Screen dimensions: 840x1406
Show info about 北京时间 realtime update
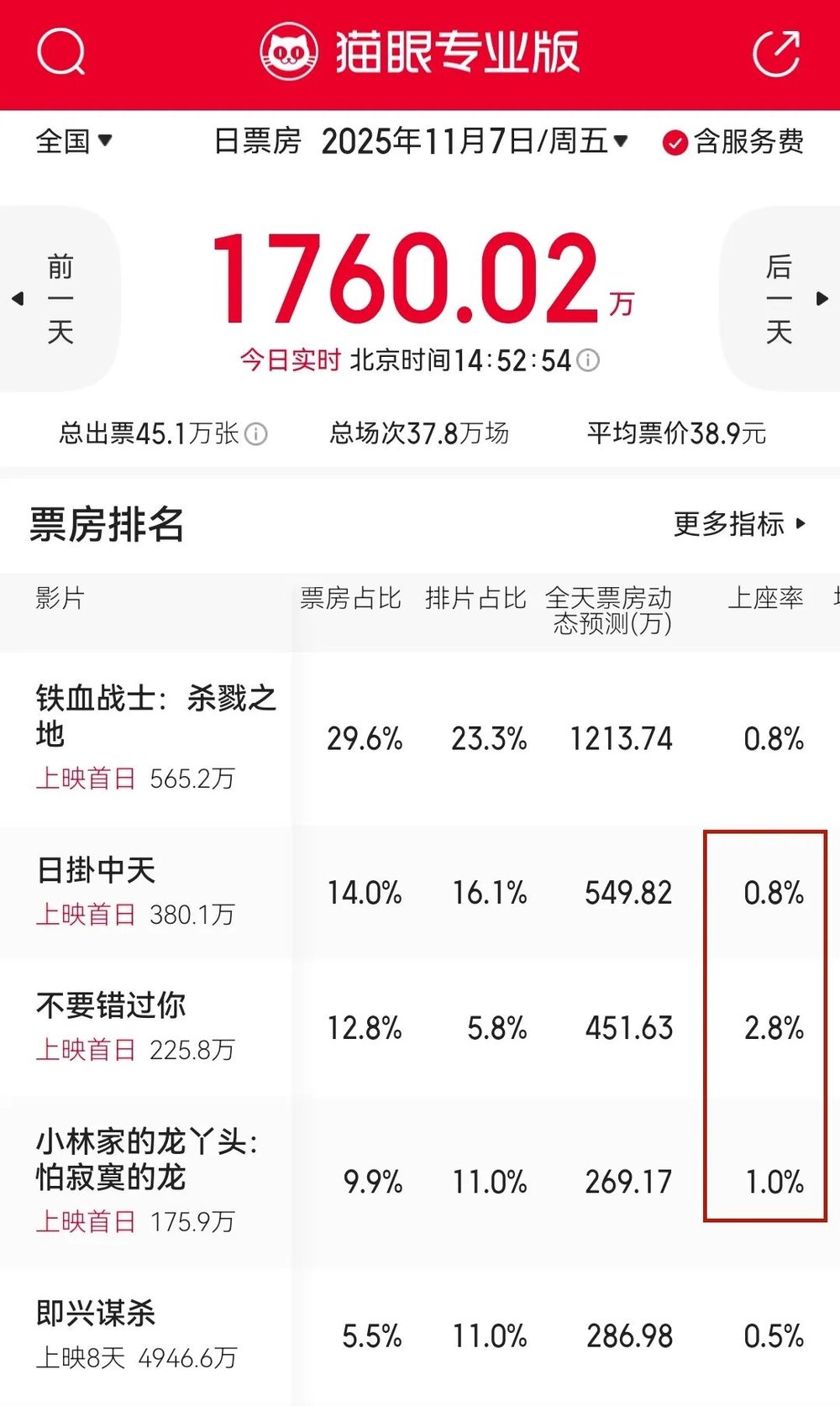tap(589, 361)
